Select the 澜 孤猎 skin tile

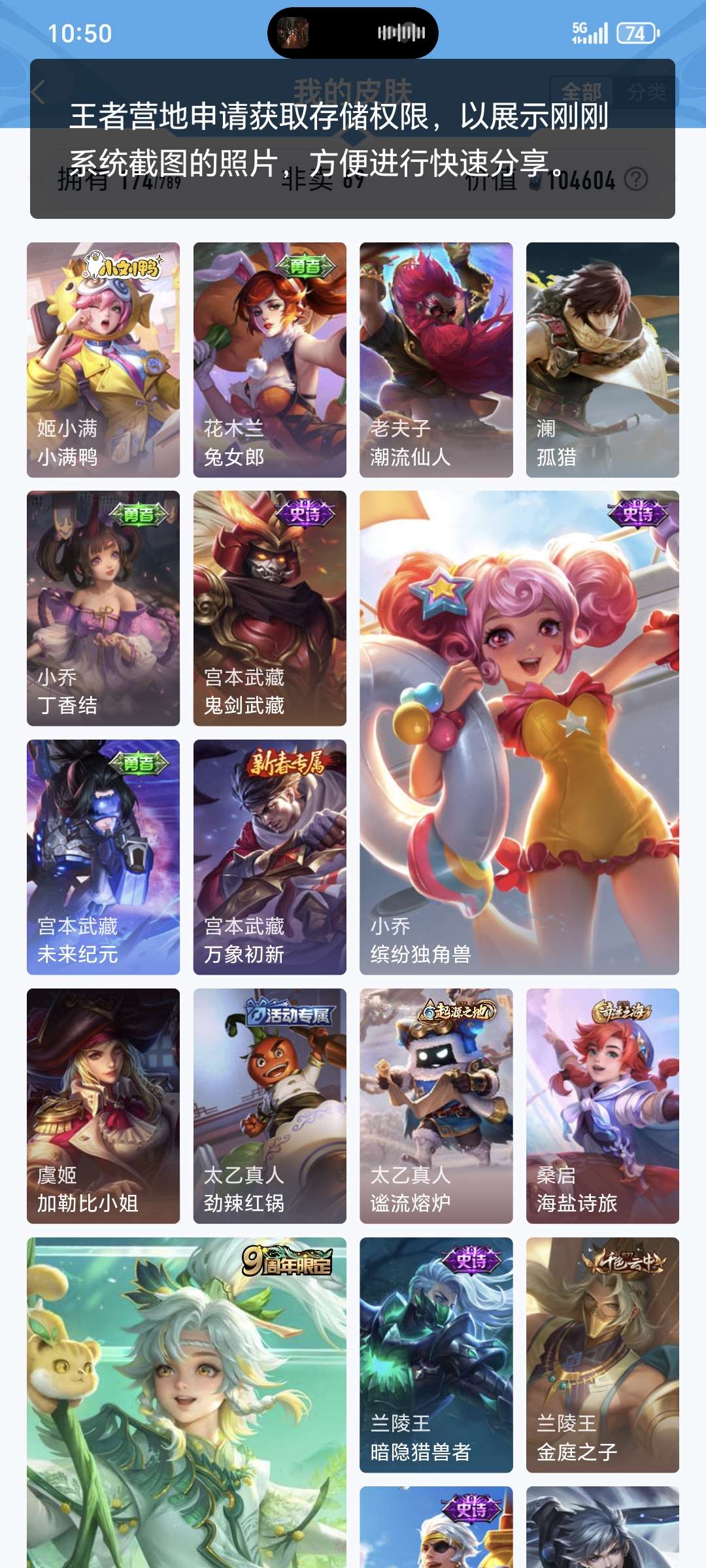(x=603, y=360)
